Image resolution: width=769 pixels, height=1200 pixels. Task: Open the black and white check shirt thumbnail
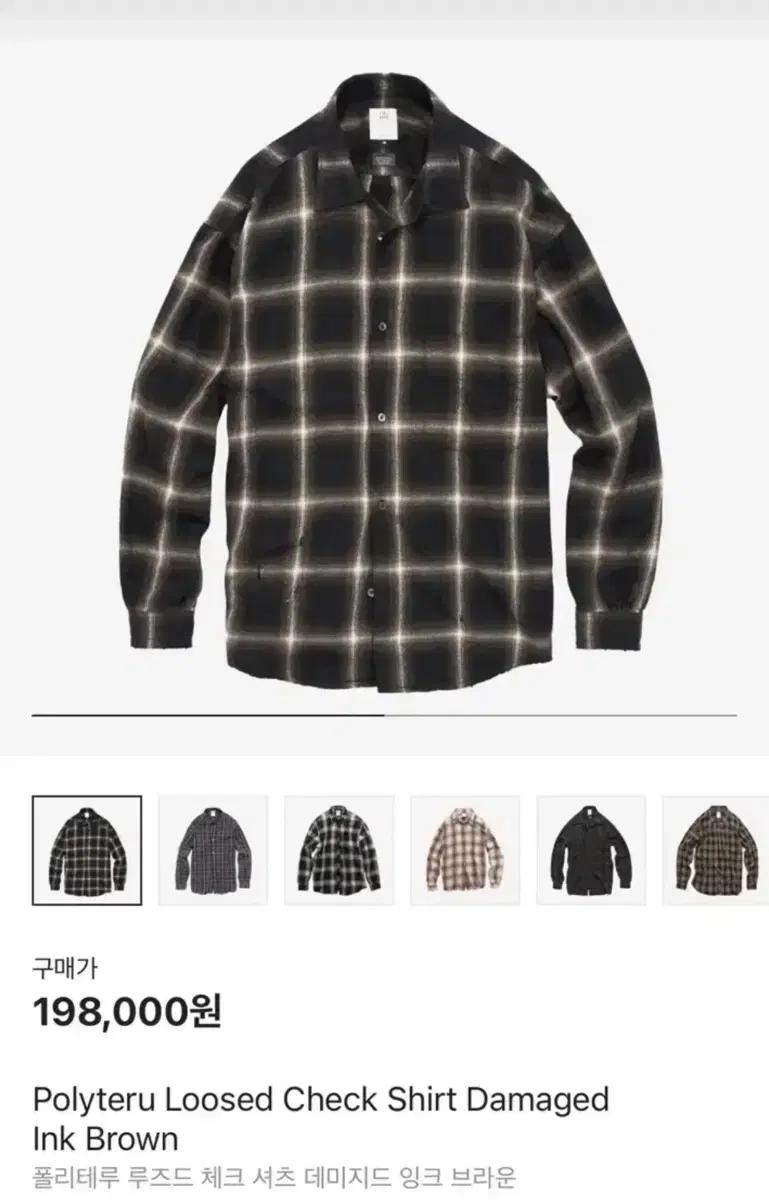coord(340,848)
